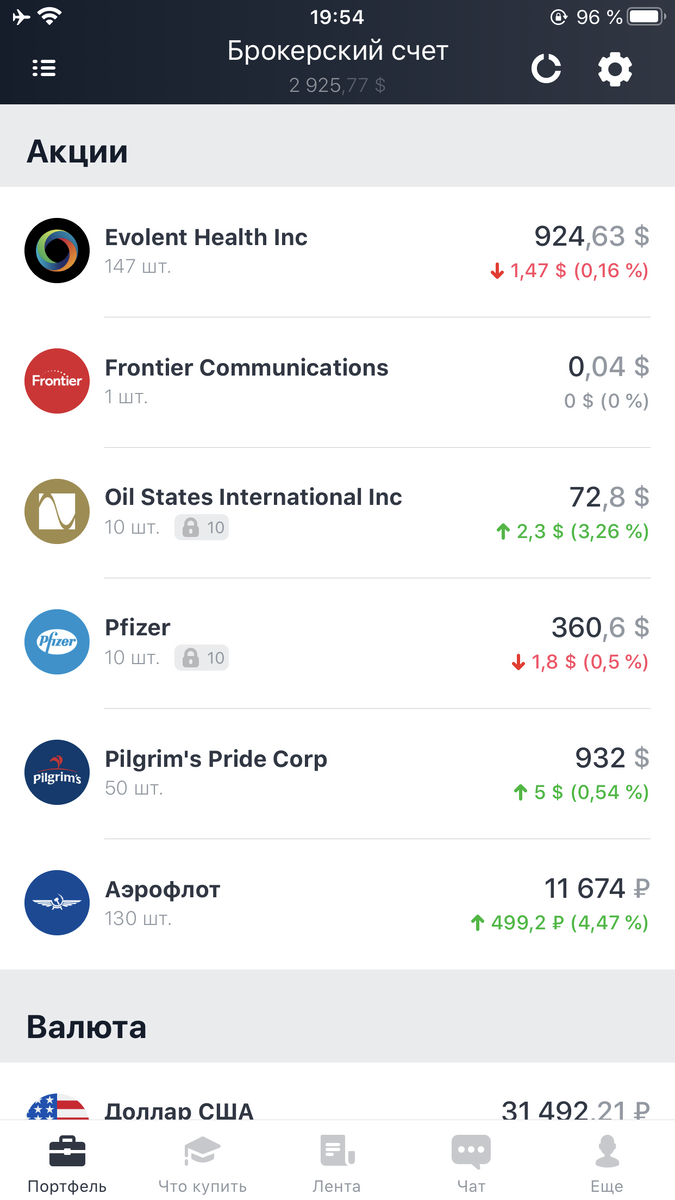Open Evolent Health Inc position
Screen dimensions: 675x1200
tap(337, 252)
